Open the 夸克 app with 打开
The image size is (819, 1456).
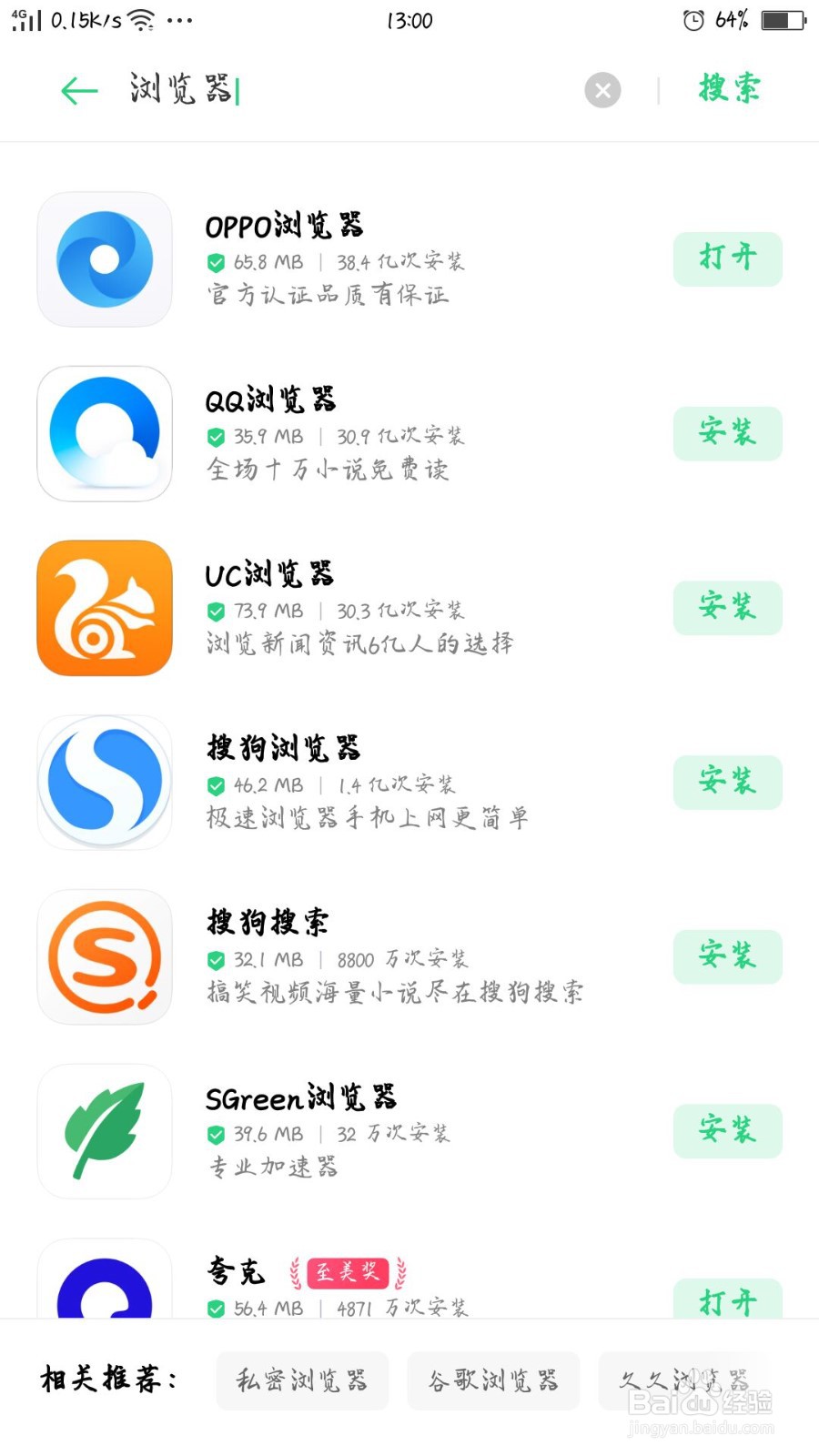coord(727,1299)
